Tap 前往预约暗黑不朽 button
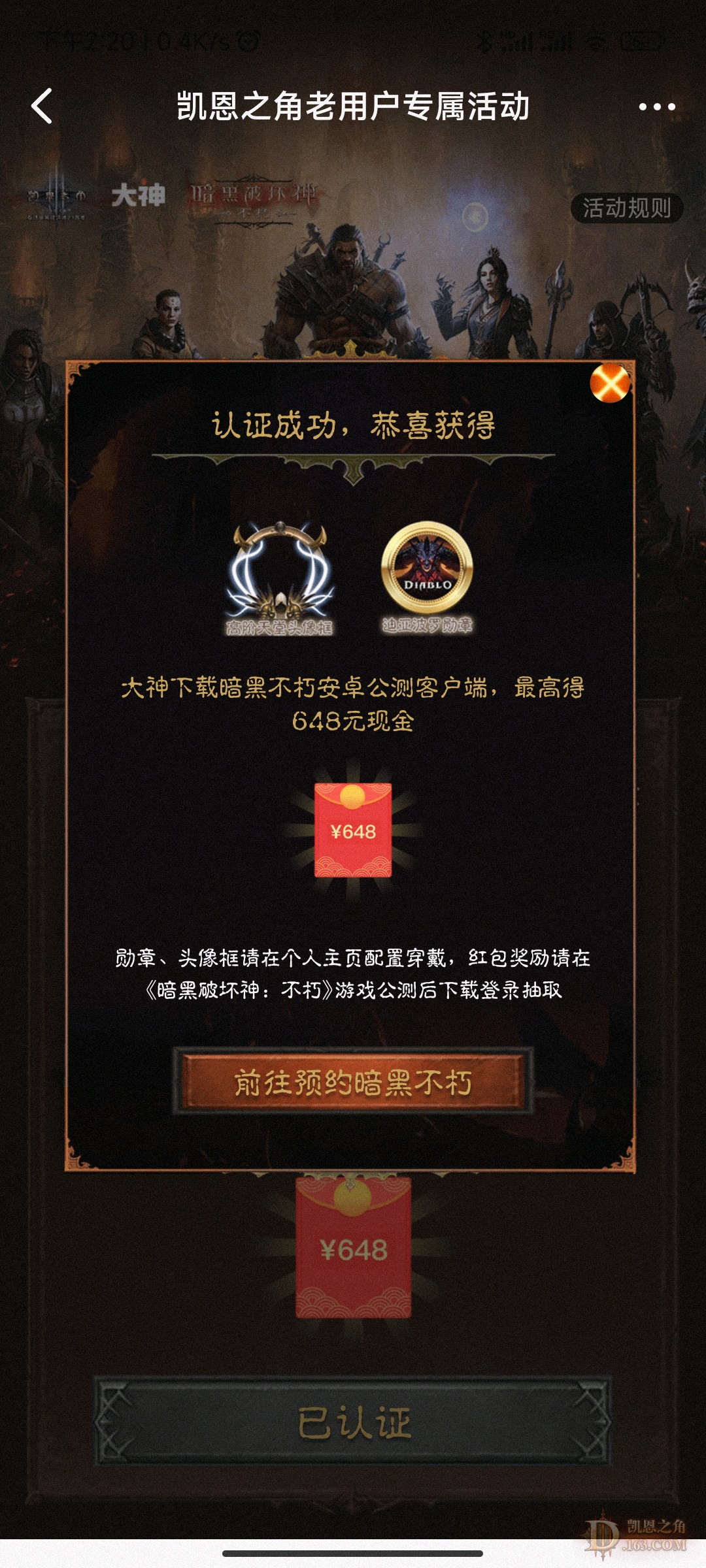Image resolution: width=706 pixels, height=1568 pixels. coord(353,1083)
